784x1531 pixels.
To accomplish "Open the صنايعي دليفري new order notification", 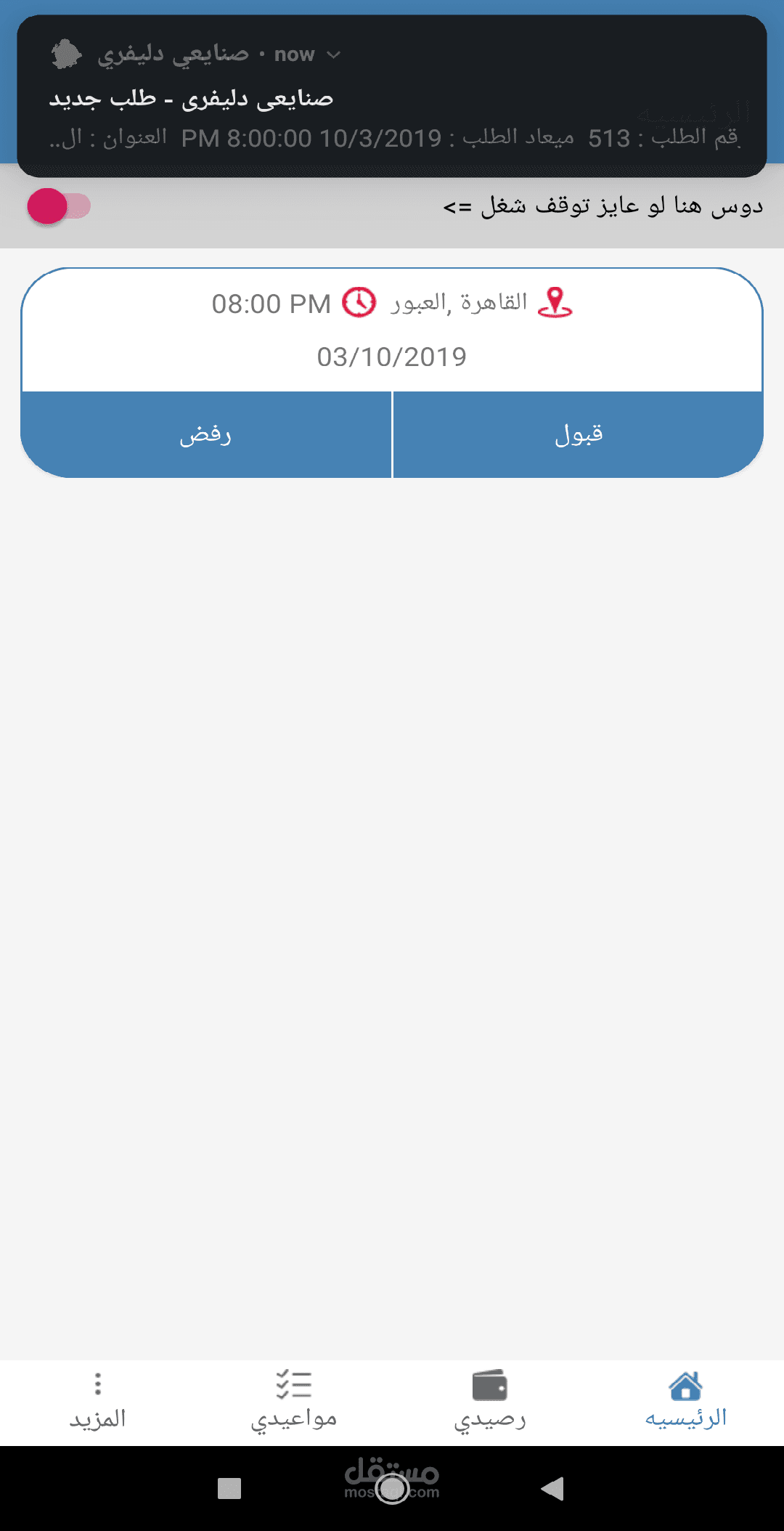I will coord(392,98).
